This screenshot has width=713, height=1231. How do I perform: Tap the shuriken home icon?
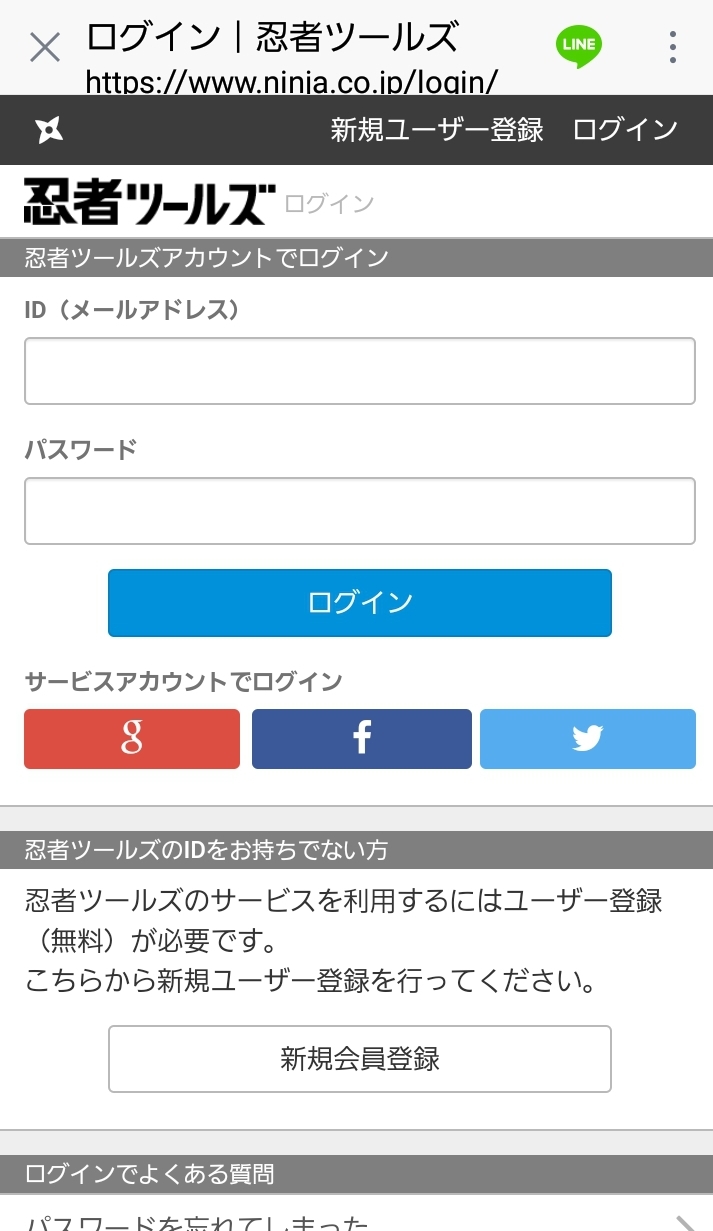coord(49,130)
